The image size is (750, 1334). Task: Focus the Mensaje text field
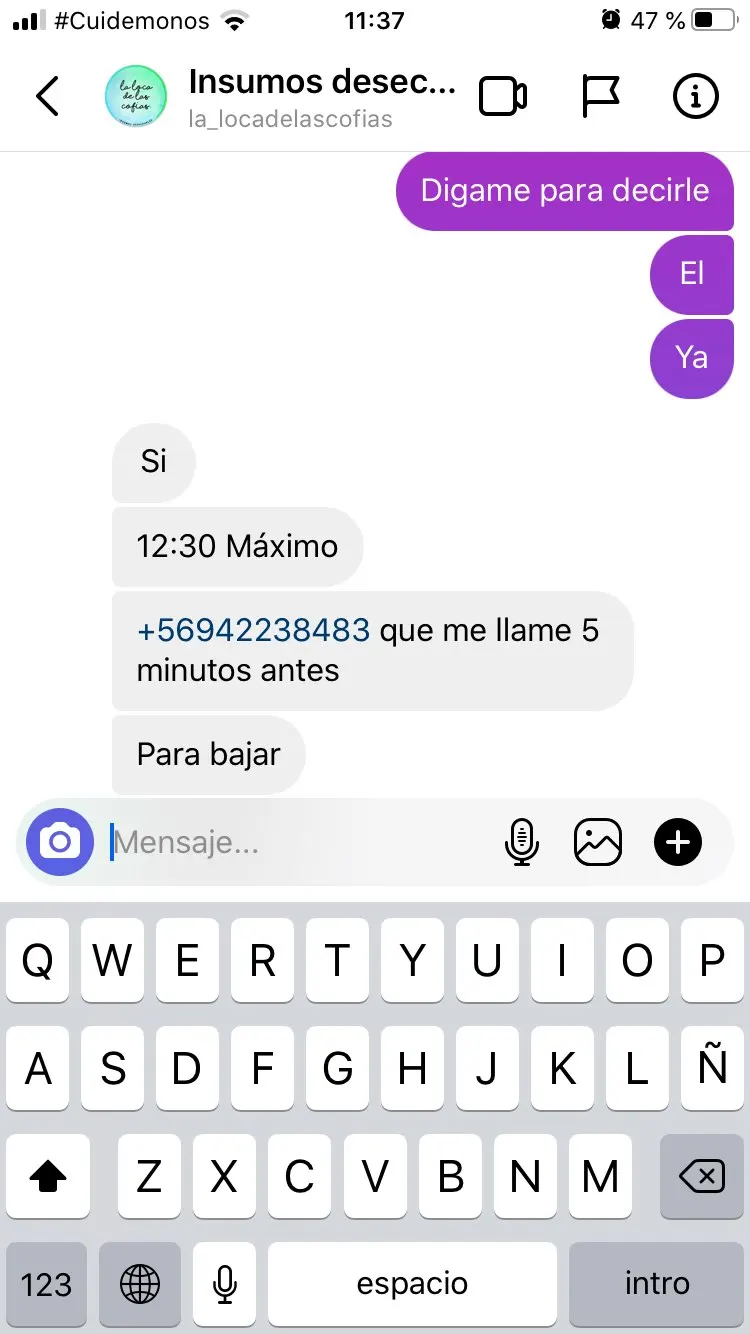tap(300, 843)
